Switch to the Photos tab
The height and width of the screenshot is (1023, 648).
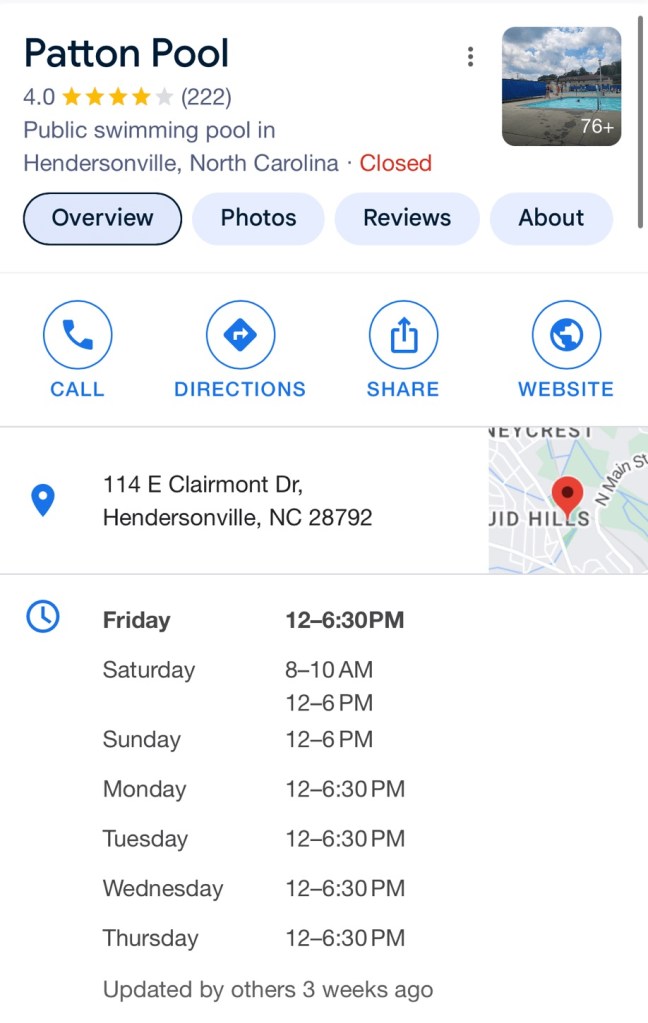(x=258, y=218)
